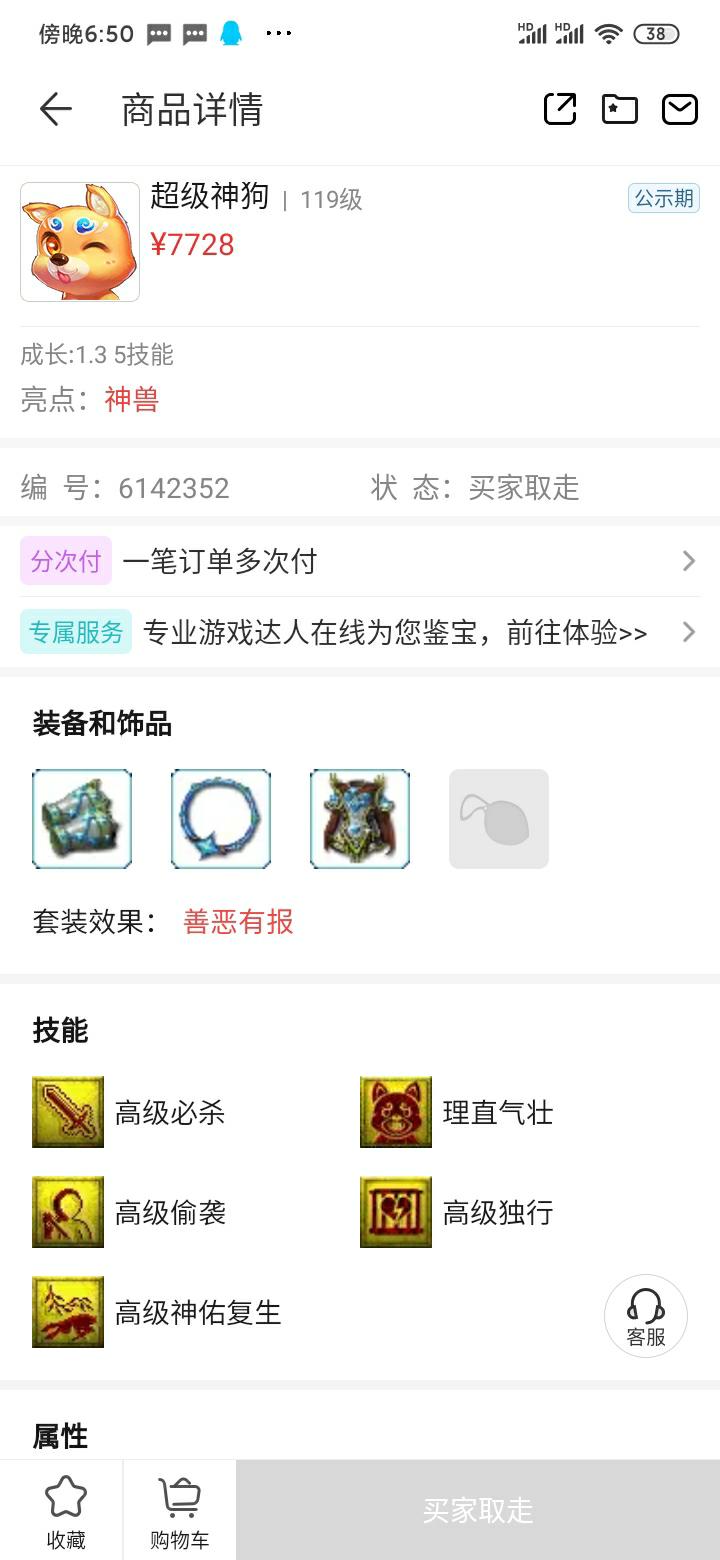Tap the 高级必杀 skill

point(130,1112)
